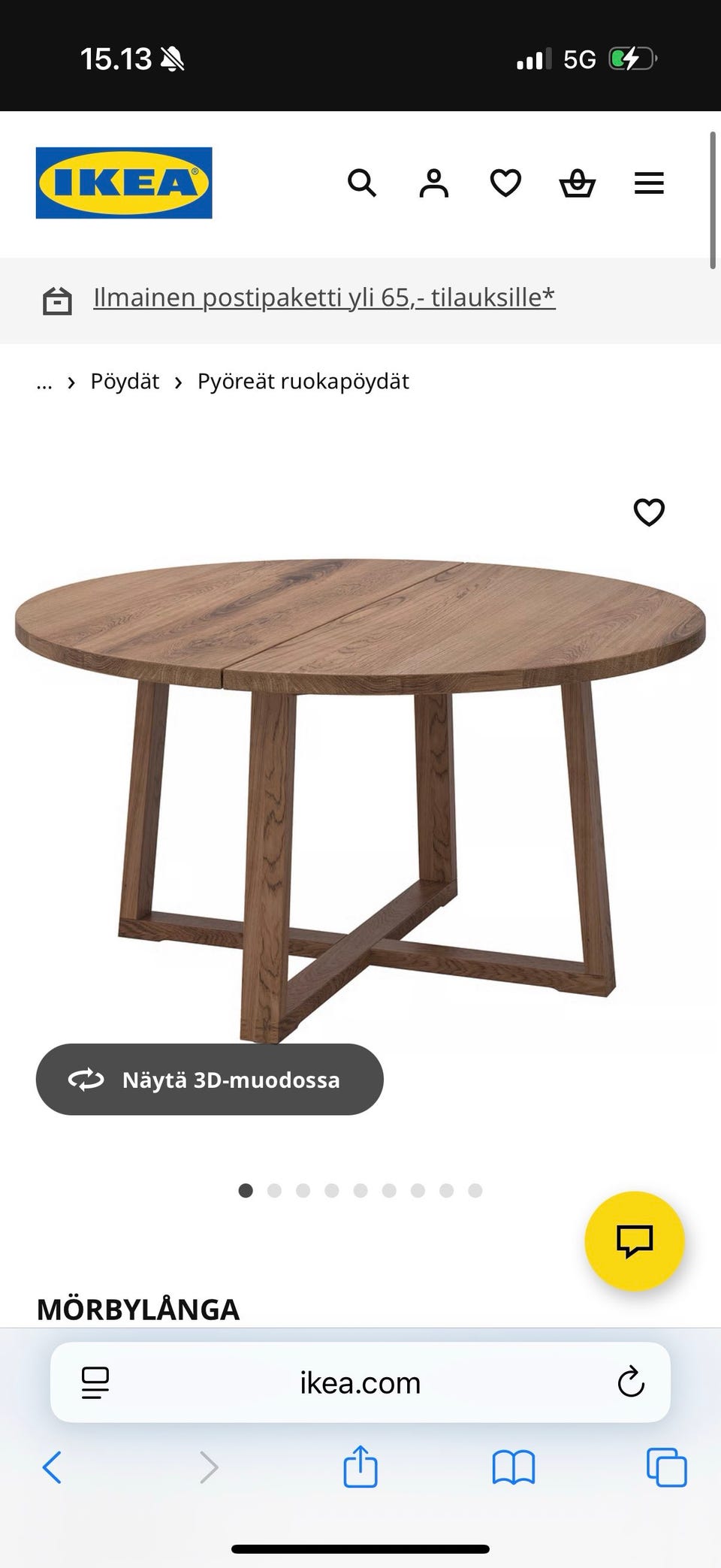
Task: Open the IKEA search icon
Action: pyautogui.click(x=362, y=183)
